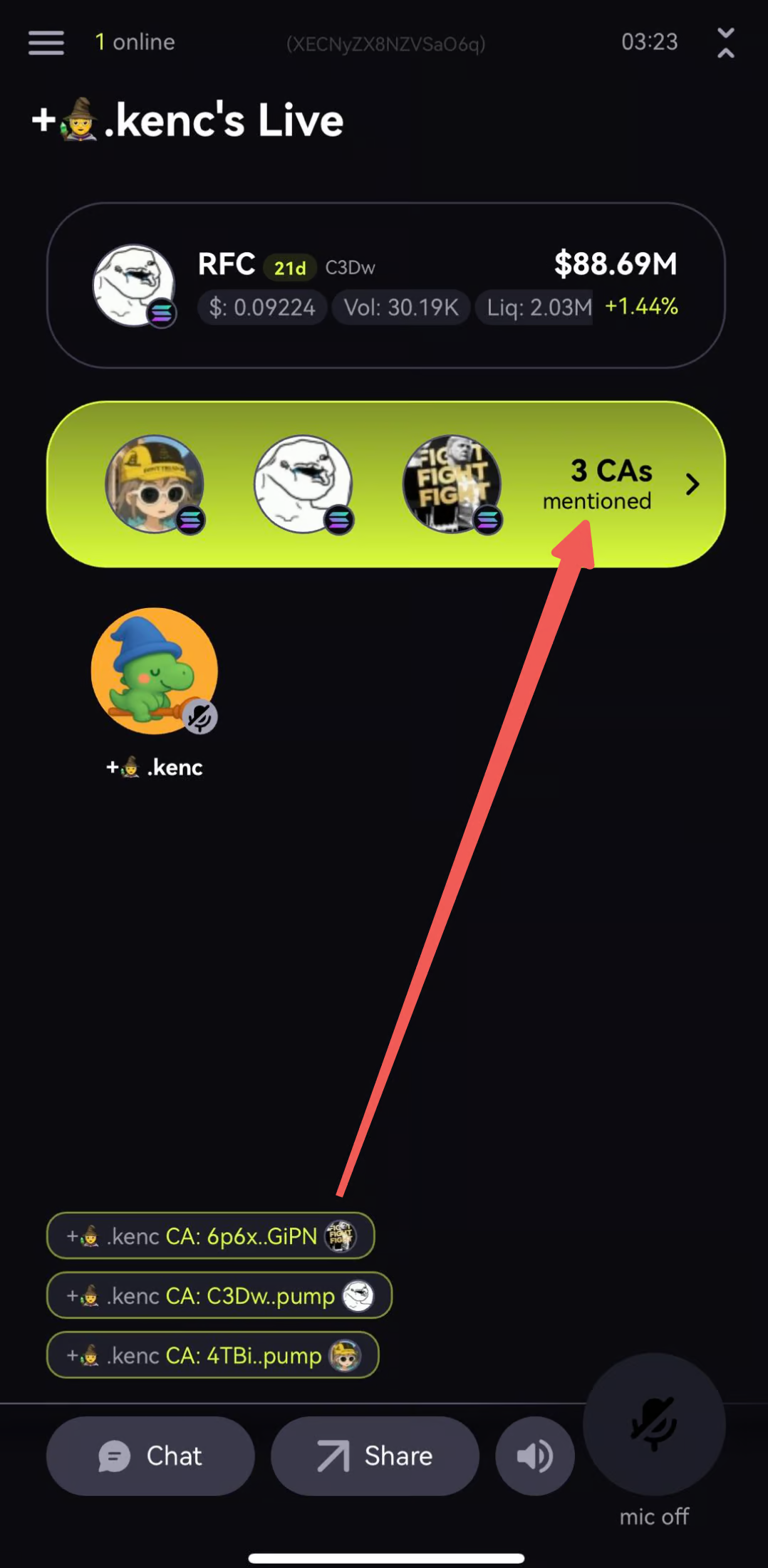Open the CA 4TBi..pump chip

212,1355
